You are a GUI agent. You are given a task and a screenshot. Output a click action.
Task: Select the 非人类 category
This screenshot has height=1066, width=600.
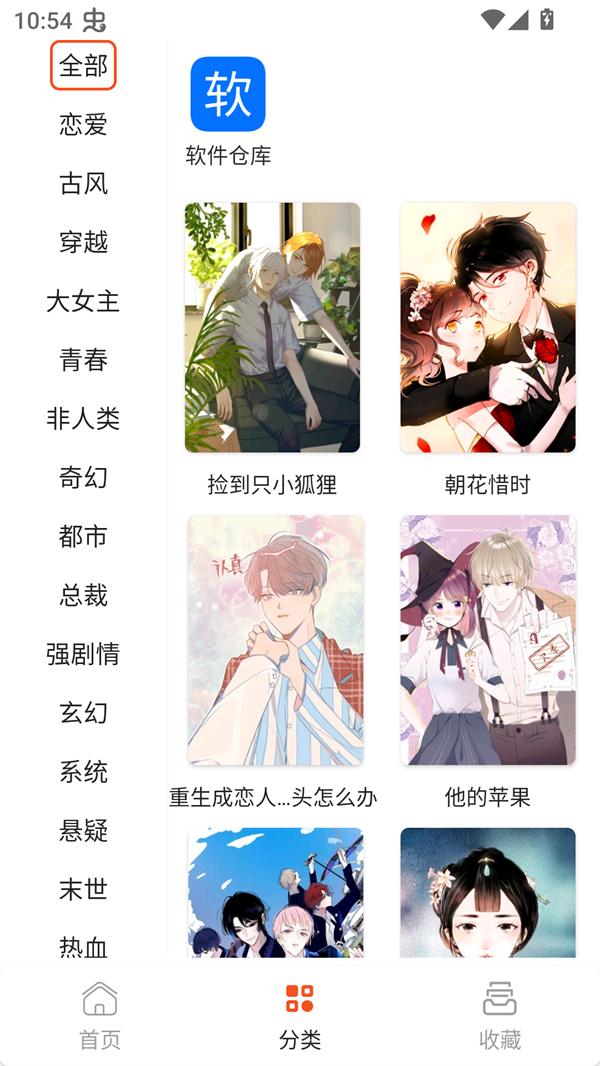[x=83, y=419]
